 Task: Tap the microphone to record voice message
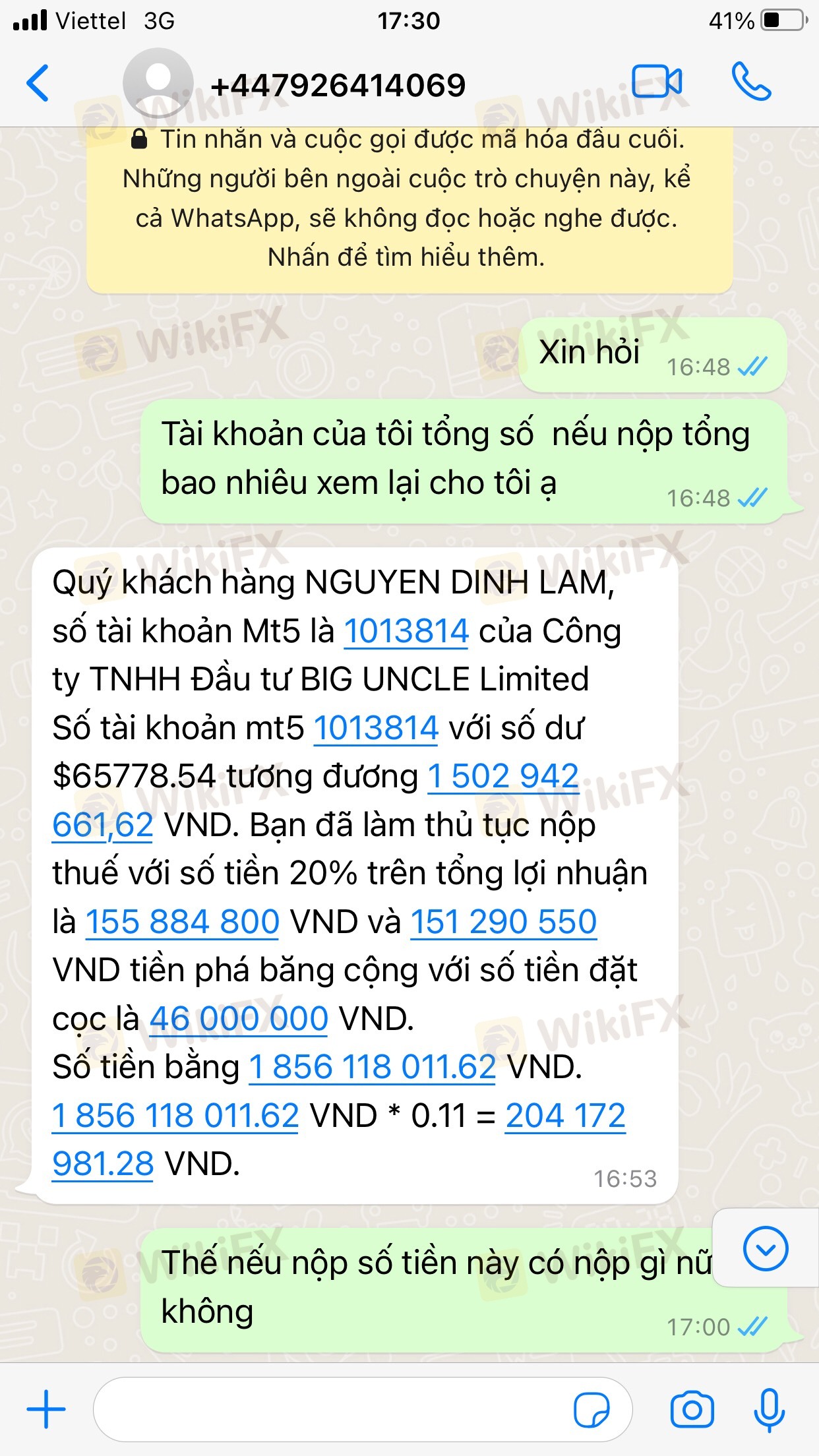click(769, 1410)
